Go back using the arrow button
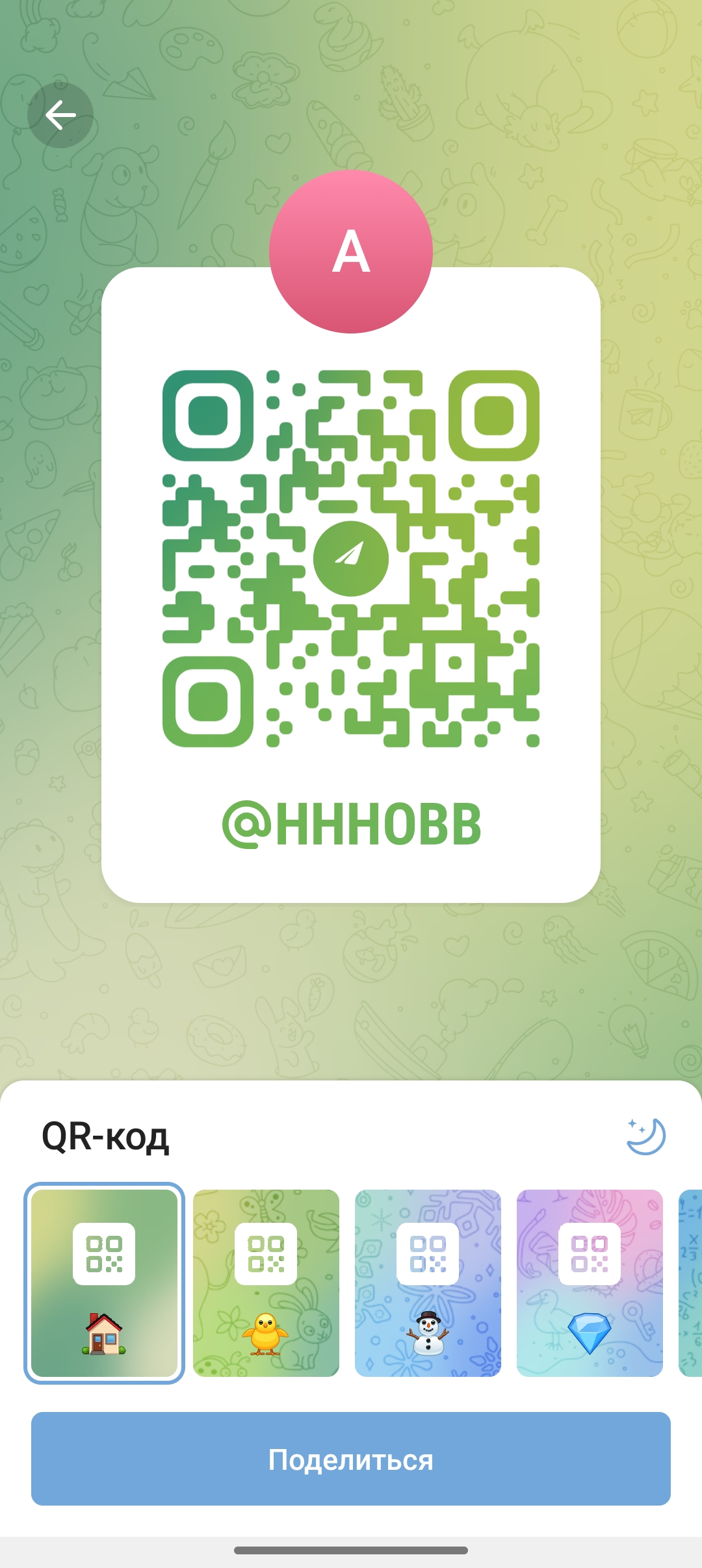This screenshot has width=702, height=1568. coord(60,115)
